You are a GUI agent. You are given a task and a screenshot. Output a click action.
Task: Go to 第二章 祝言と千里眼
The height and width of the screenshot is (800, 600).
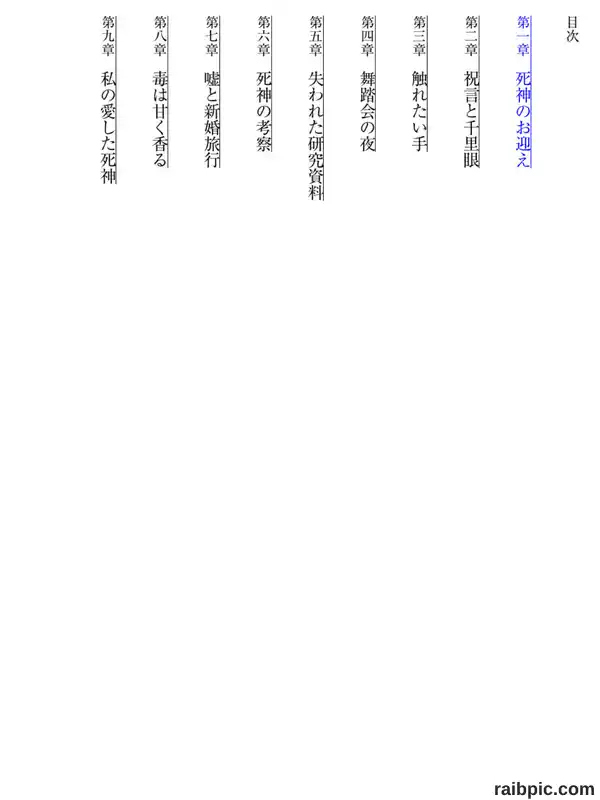472,92
